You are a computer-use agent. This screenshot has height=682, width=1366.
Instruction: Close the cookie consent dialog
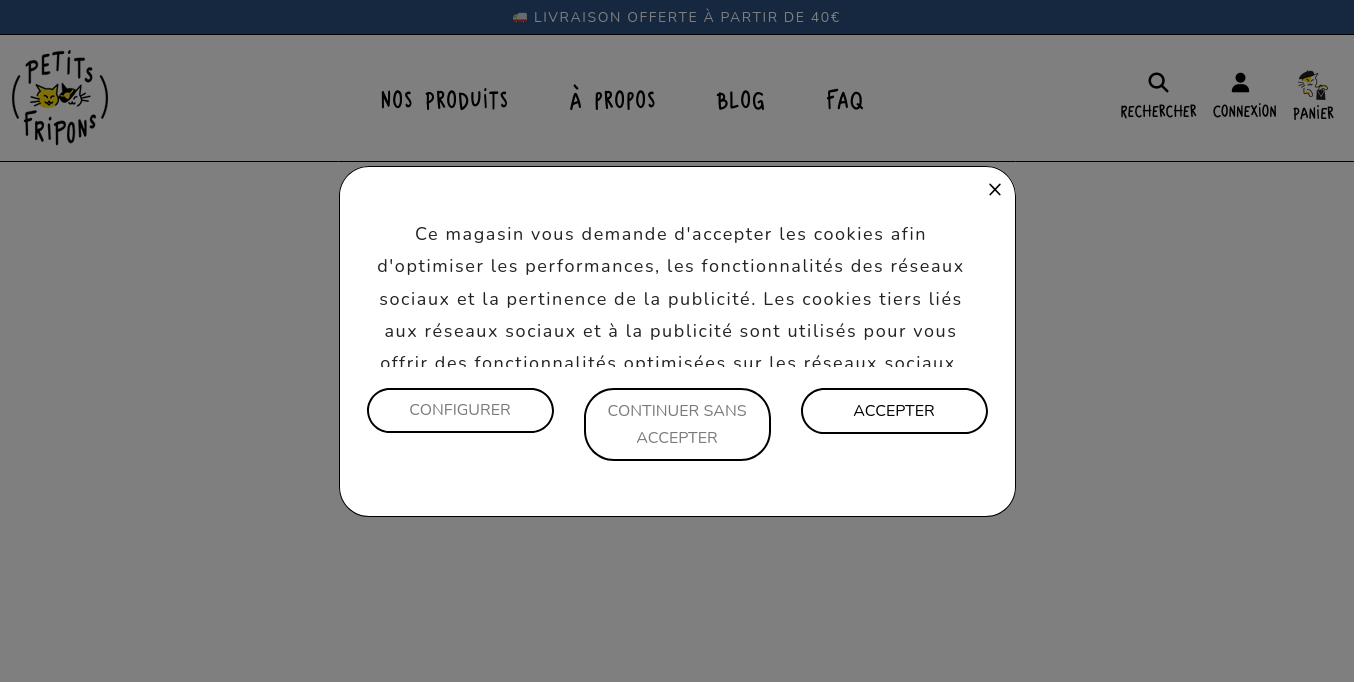click(x=994, y=190)
